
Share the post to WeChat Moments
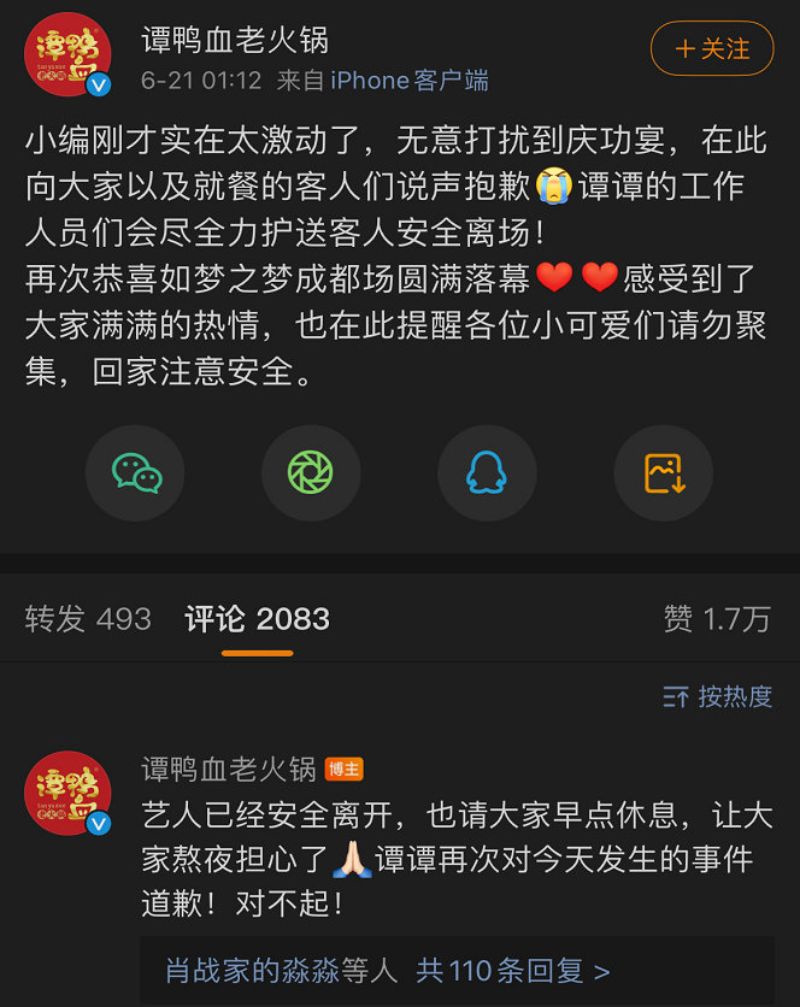click(311, 473)
